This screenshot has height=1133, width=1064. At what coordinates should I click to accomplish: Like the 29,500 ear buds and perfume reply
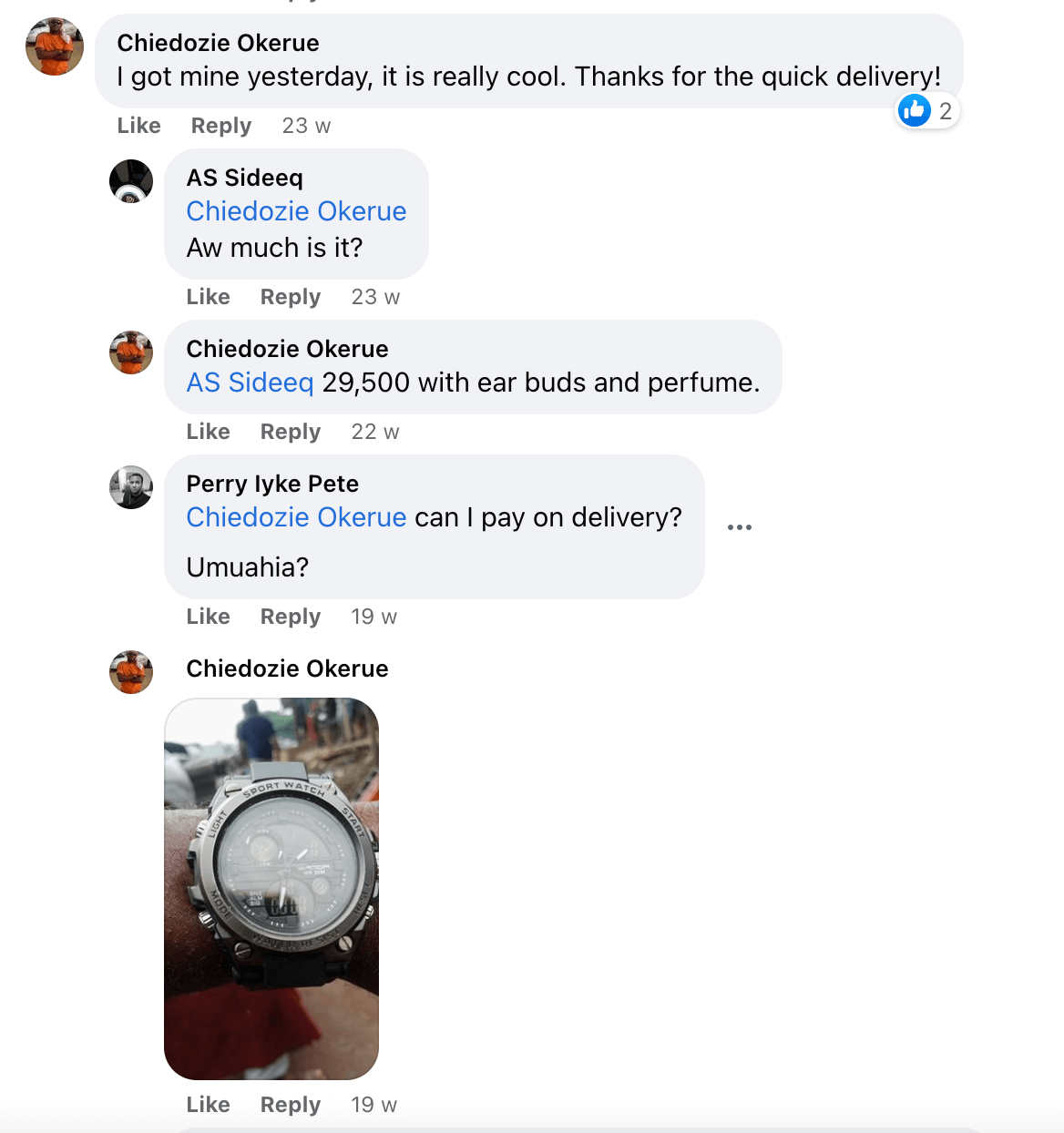tap(208, 432)
